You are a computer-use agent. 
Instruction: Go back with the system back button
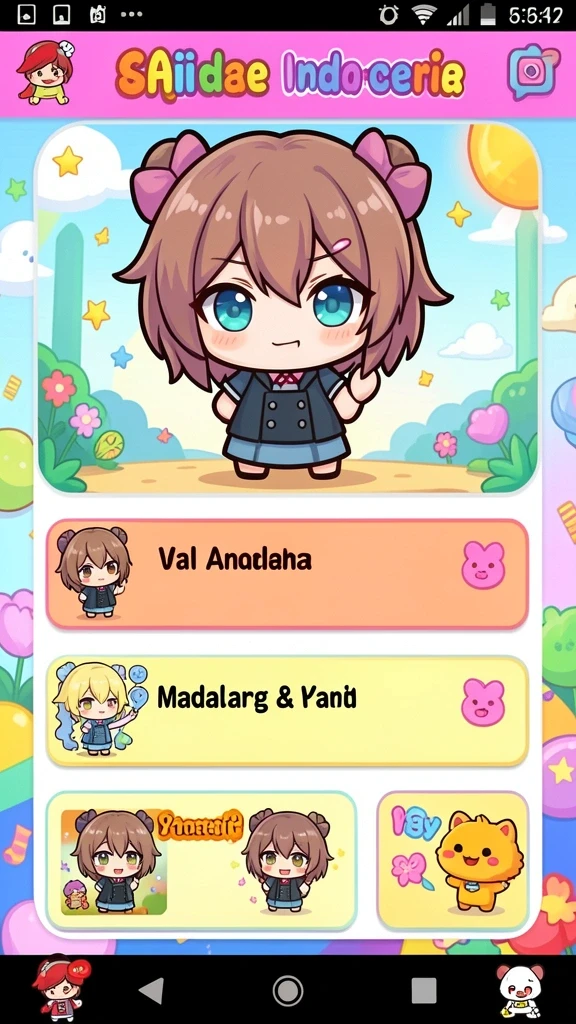[x=153, y=991]
